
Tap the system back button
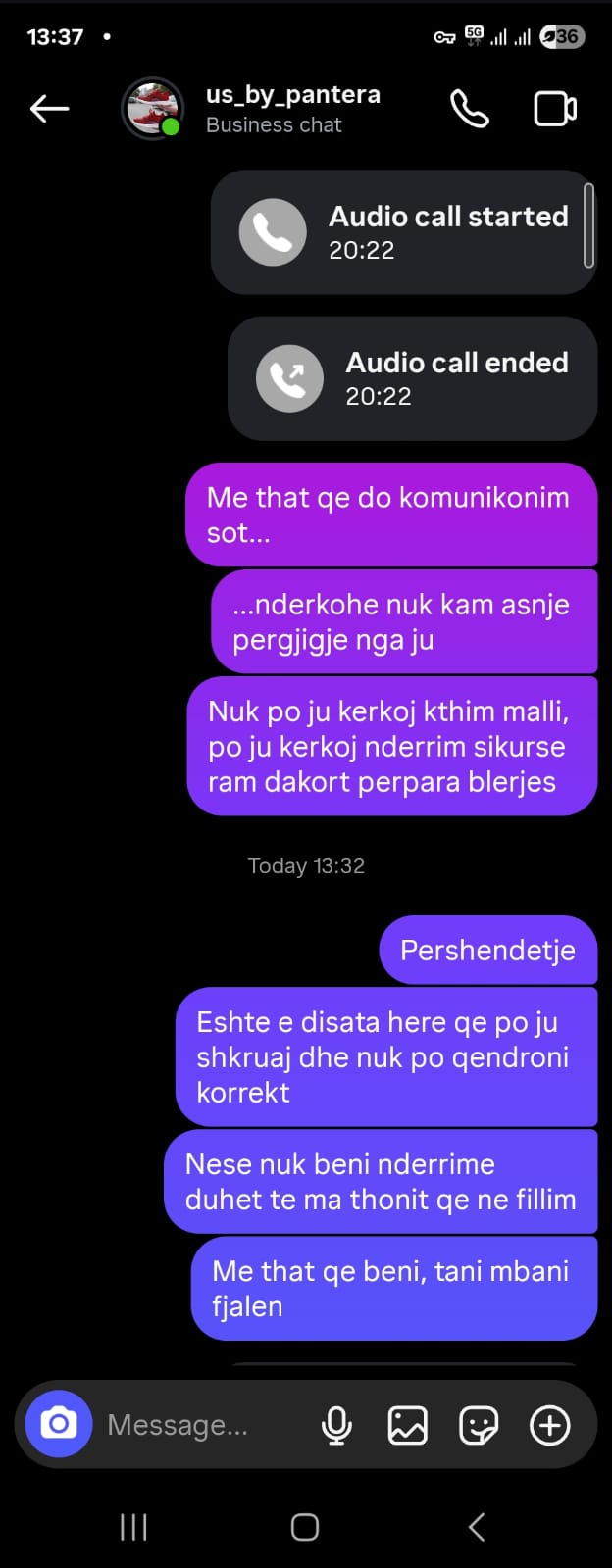coord(477,1526)
